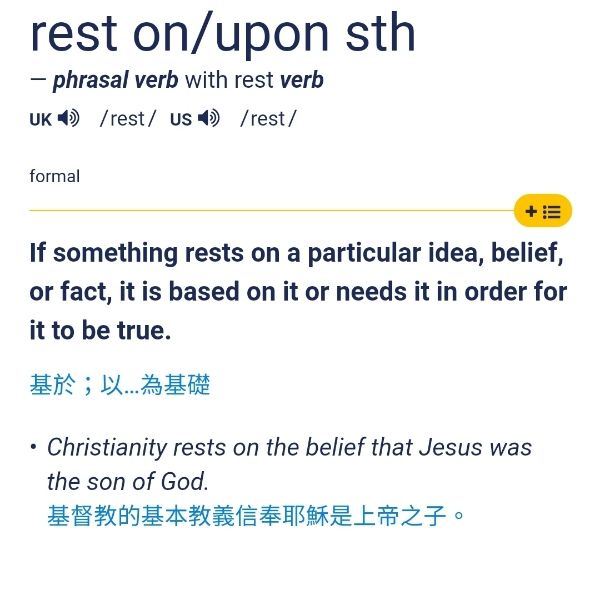Add this definition to a word list

(x=543, y=211)
